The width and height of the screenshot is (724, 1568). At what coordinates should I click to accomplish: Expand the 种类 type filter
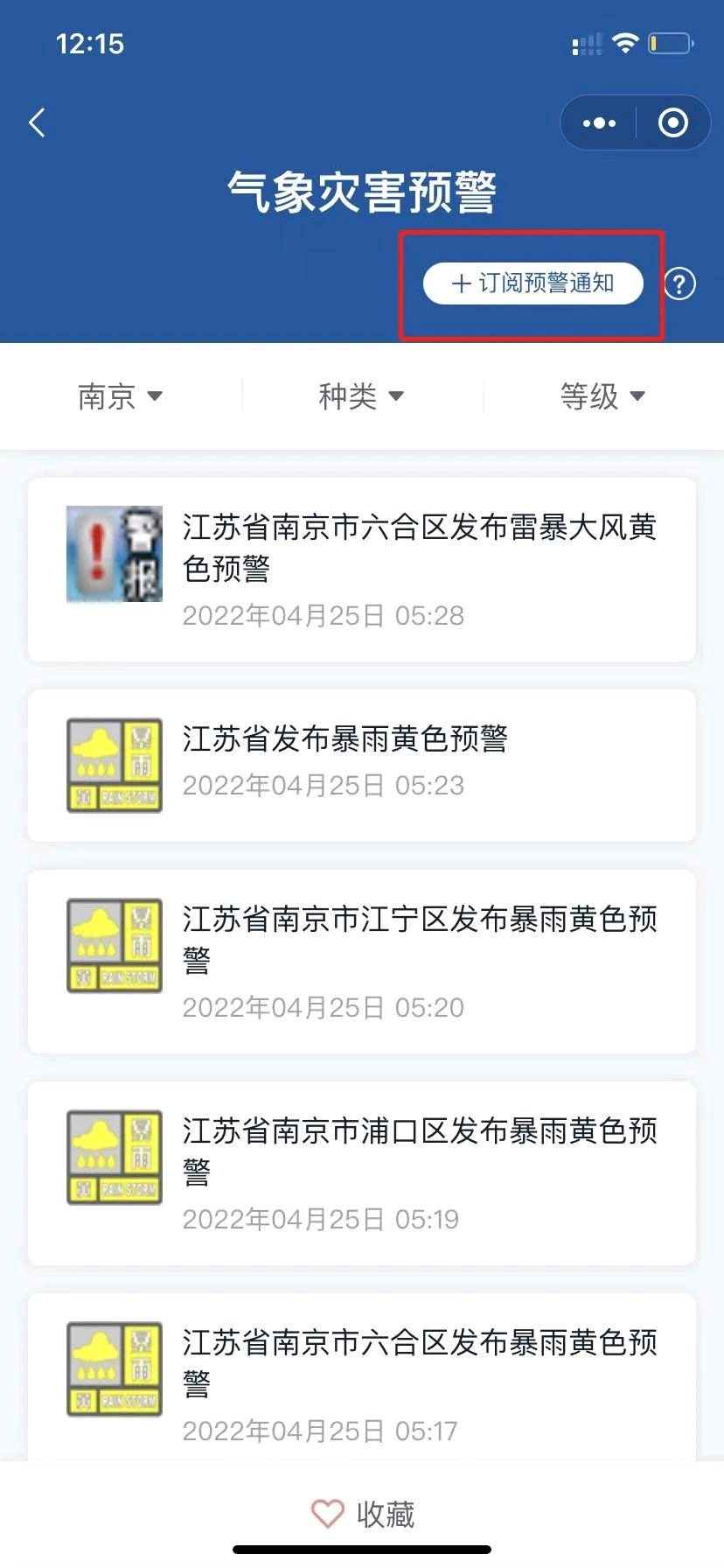362,396
